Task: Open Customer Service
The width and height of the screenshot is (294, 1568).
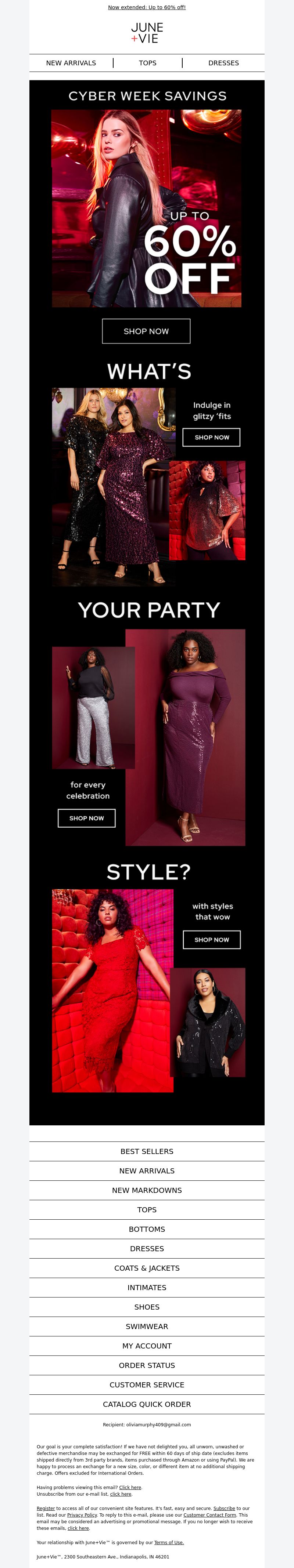Action: 147,1385
